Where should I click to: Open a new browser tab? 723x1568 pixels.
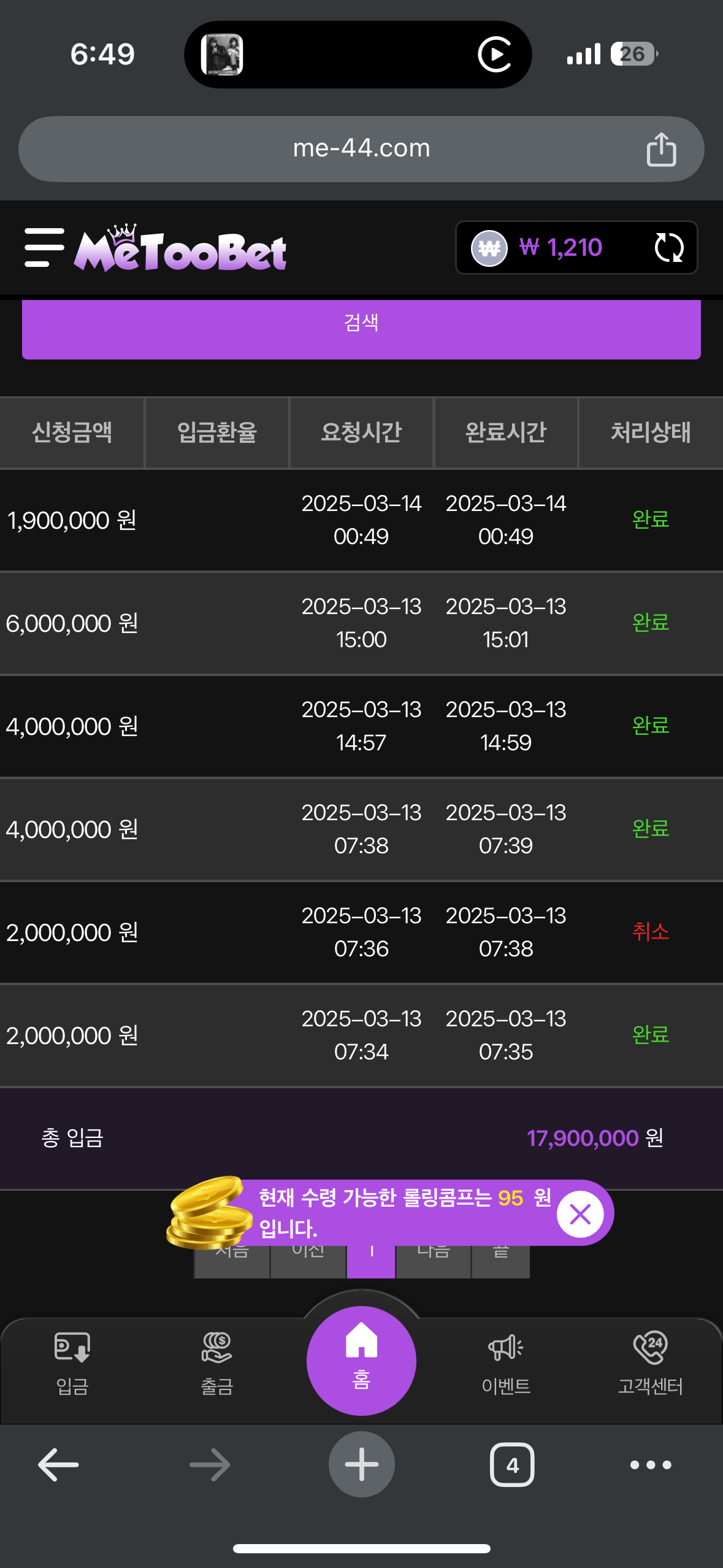point(361,1464)
